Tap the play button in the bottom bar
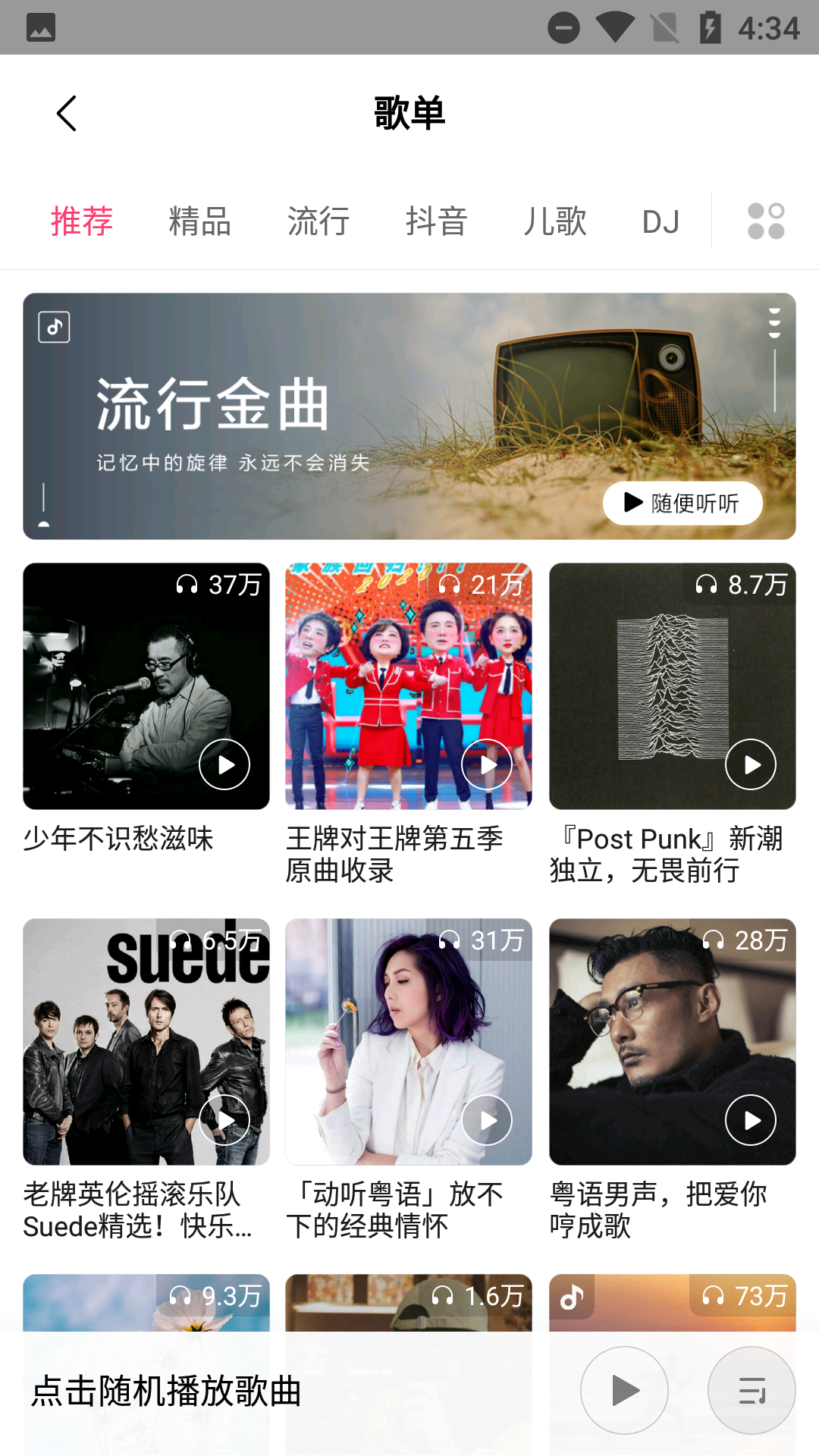Screen dimensions: 819x1456 (x=623, y=1390)
